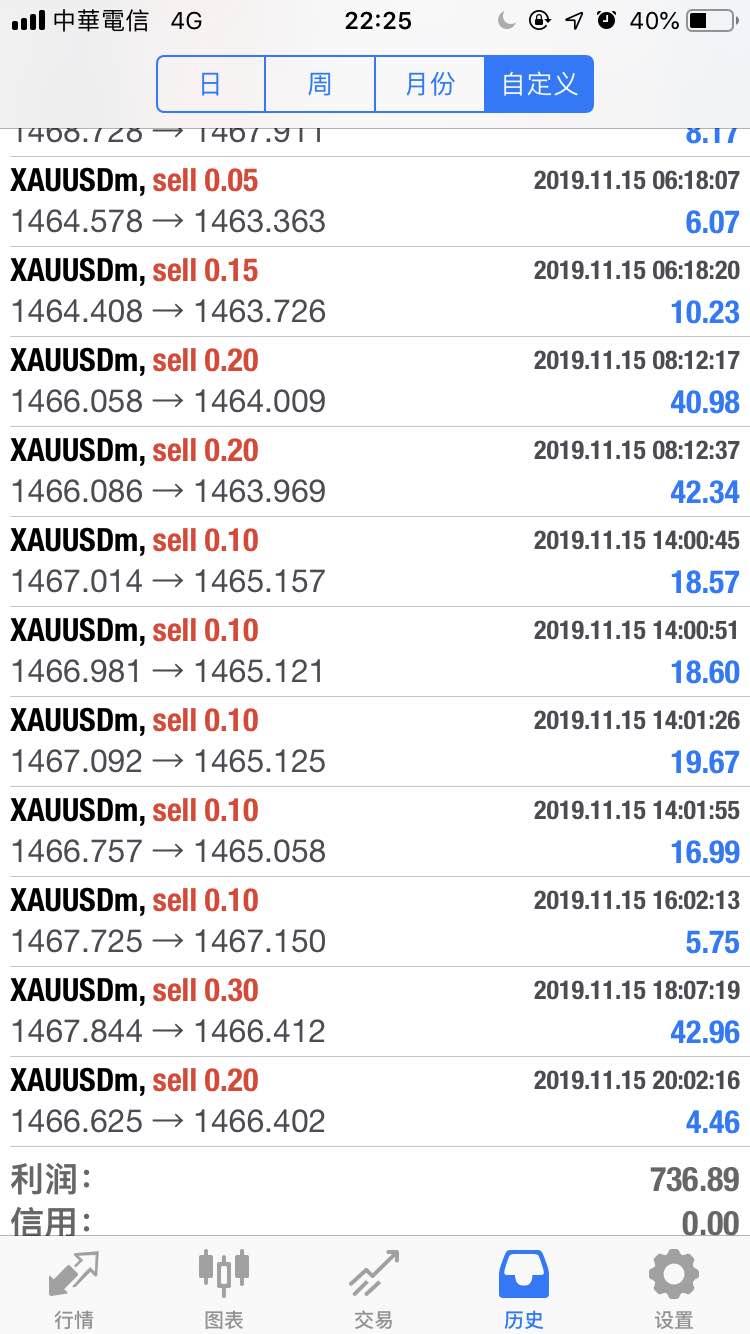Switch to the 日 period filter
750x1334 pixels.
(x=211, y=84)
